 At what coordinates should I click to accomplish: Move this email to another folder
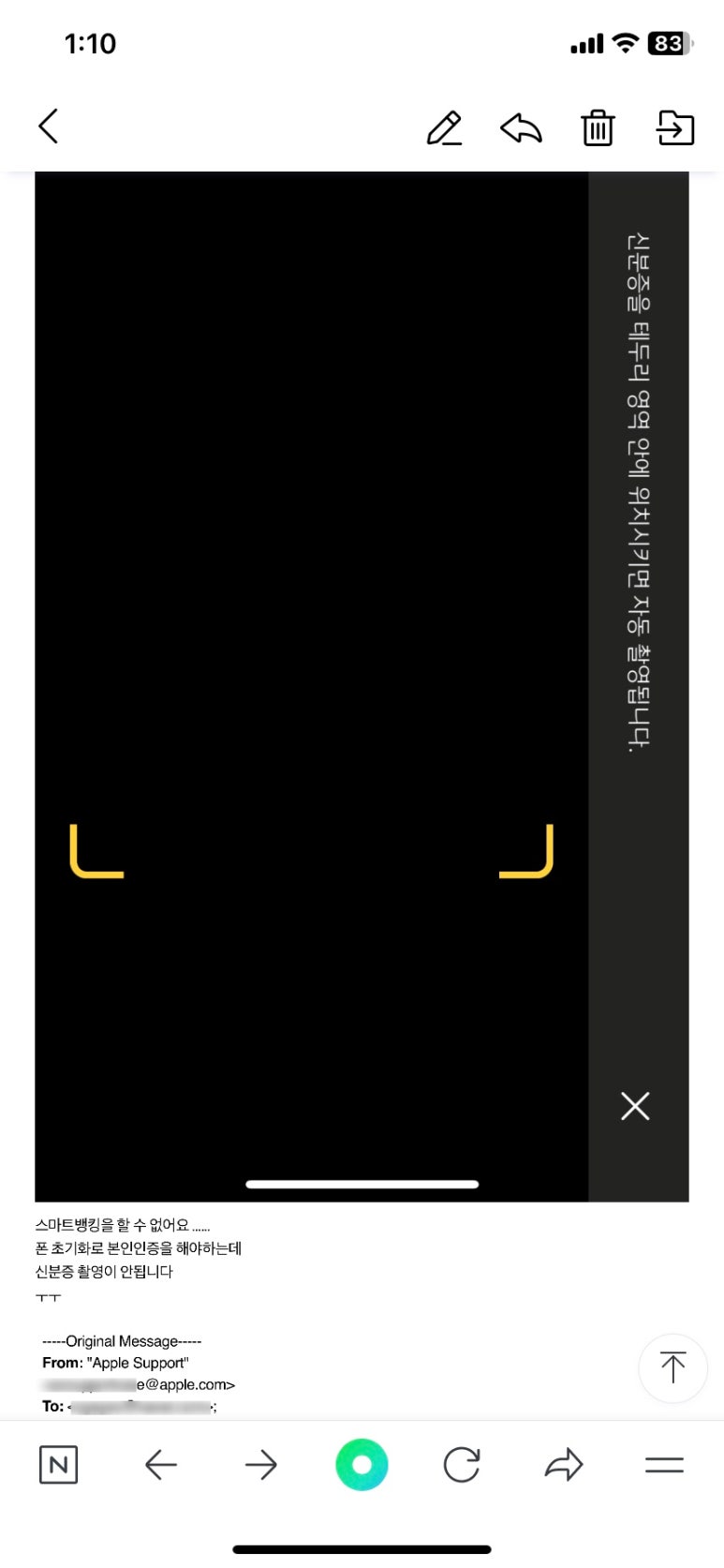674,127
